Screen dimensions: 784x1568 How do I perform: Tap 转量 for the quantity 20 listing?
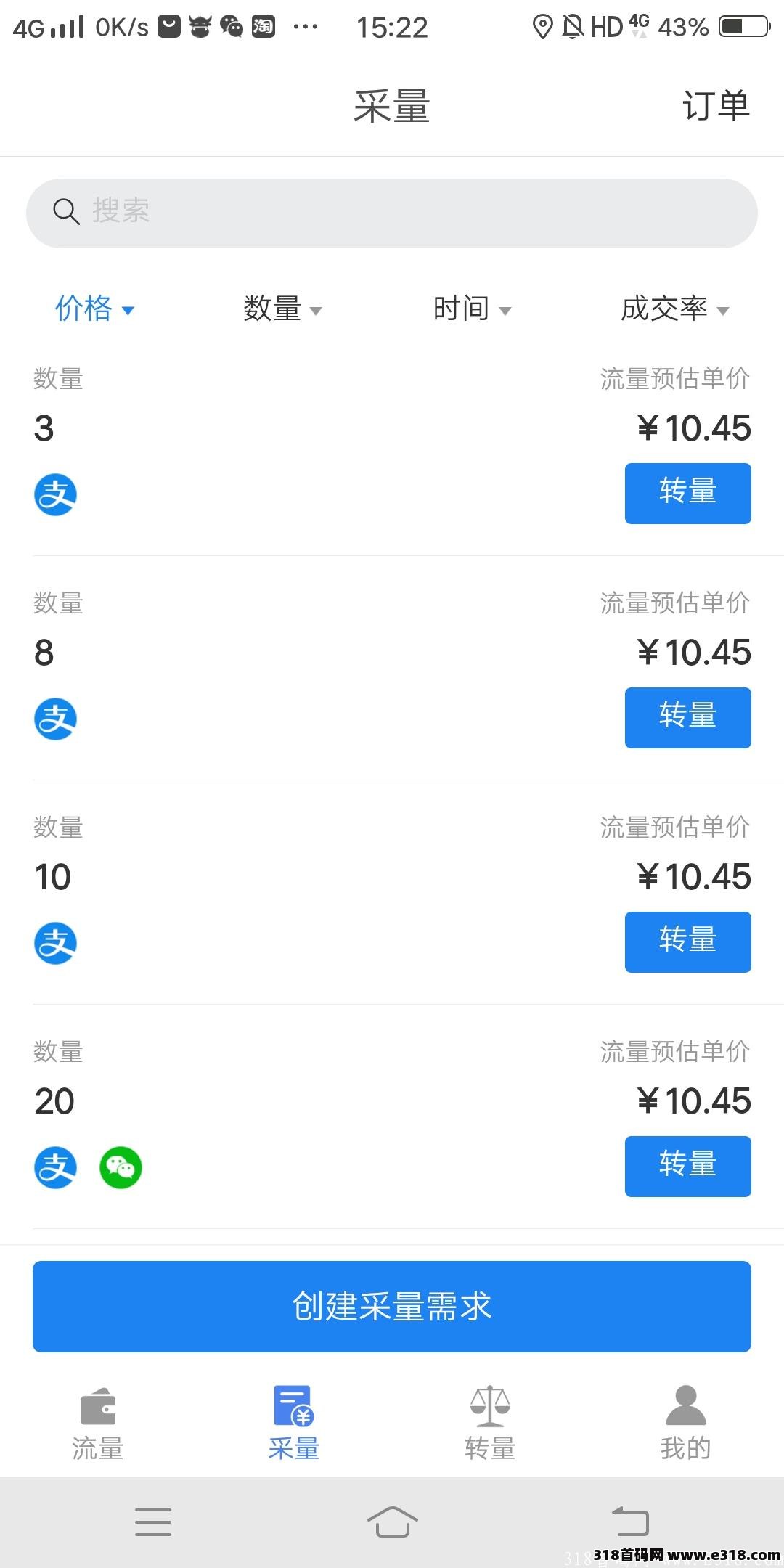click(x=687, y=1166)
